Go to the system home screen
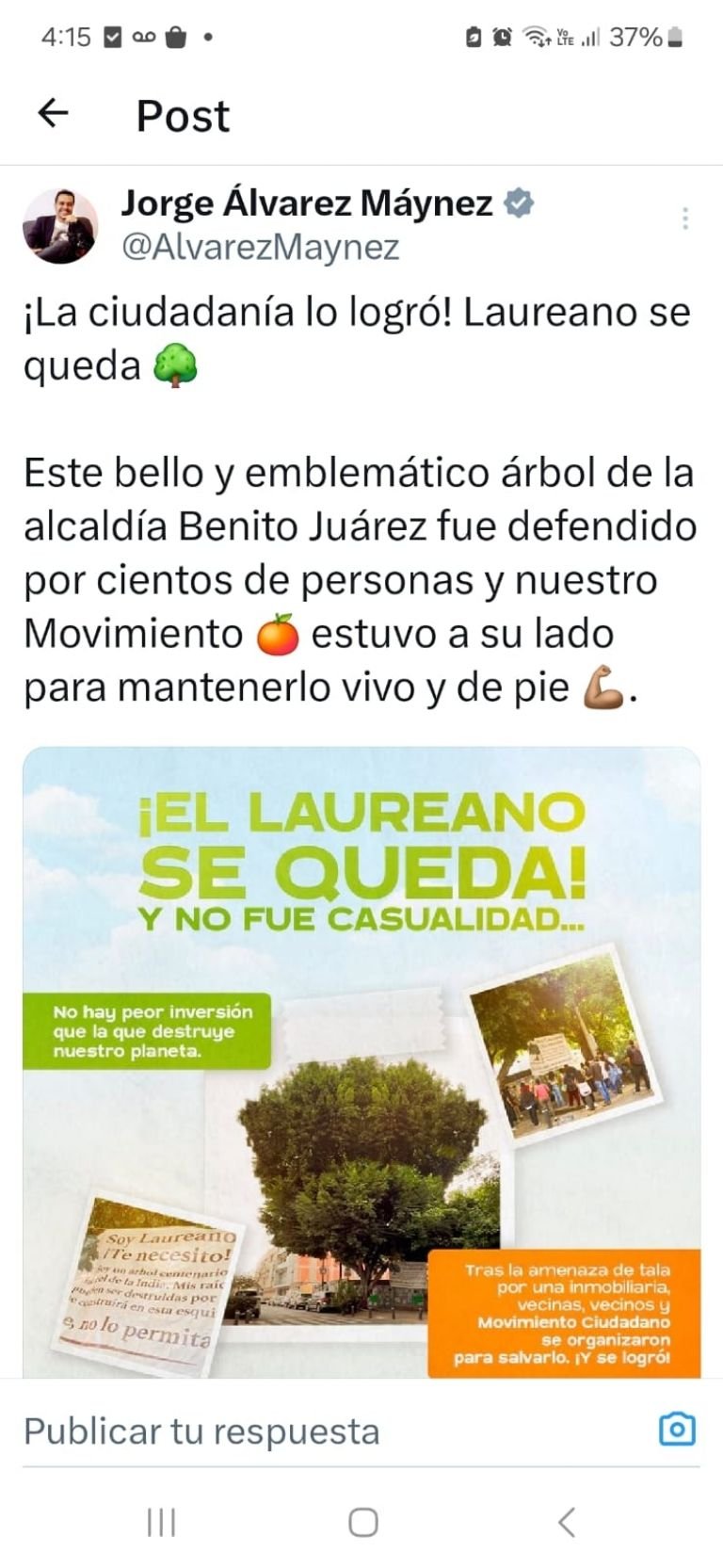723x1568 pixels. pos(362,1523)
